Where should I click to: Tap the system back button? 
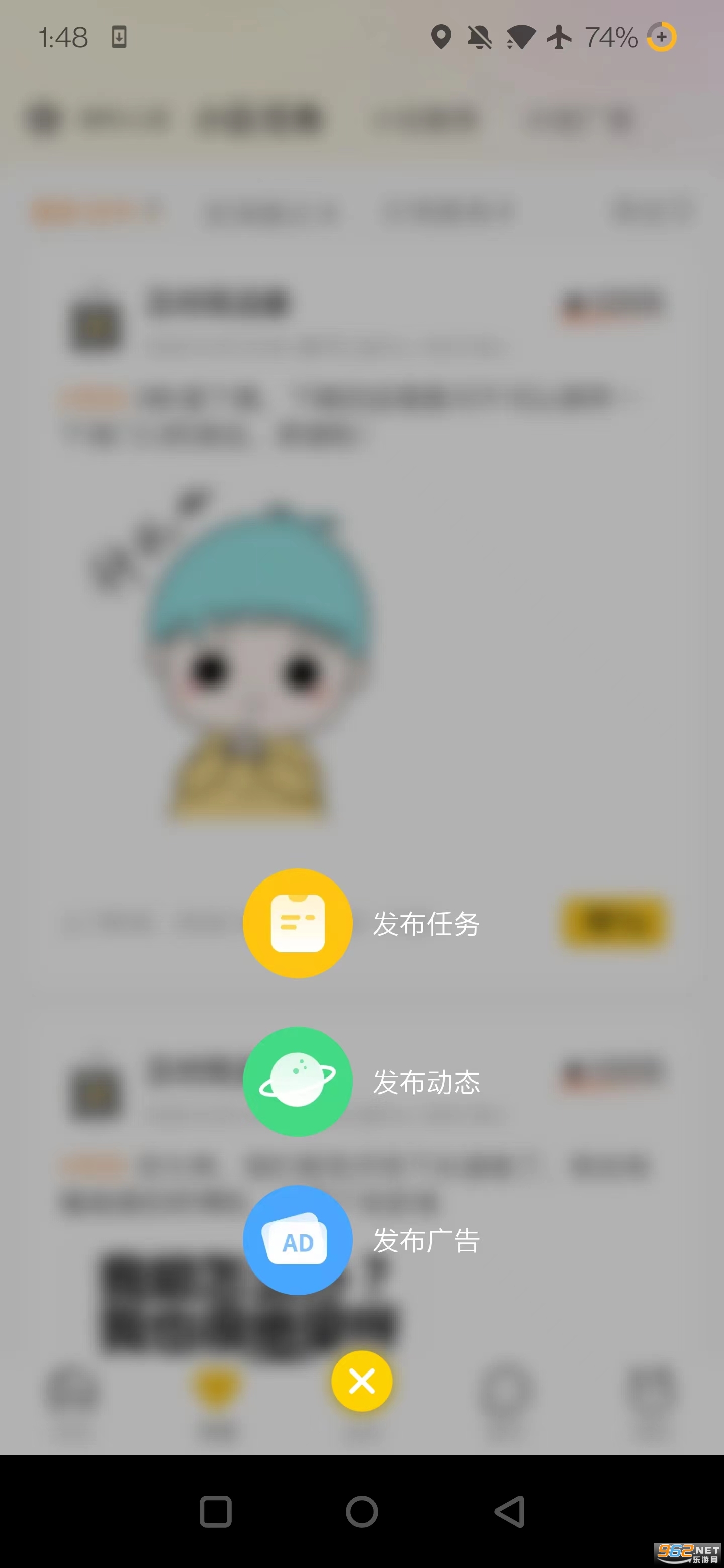coord(510,1511)
